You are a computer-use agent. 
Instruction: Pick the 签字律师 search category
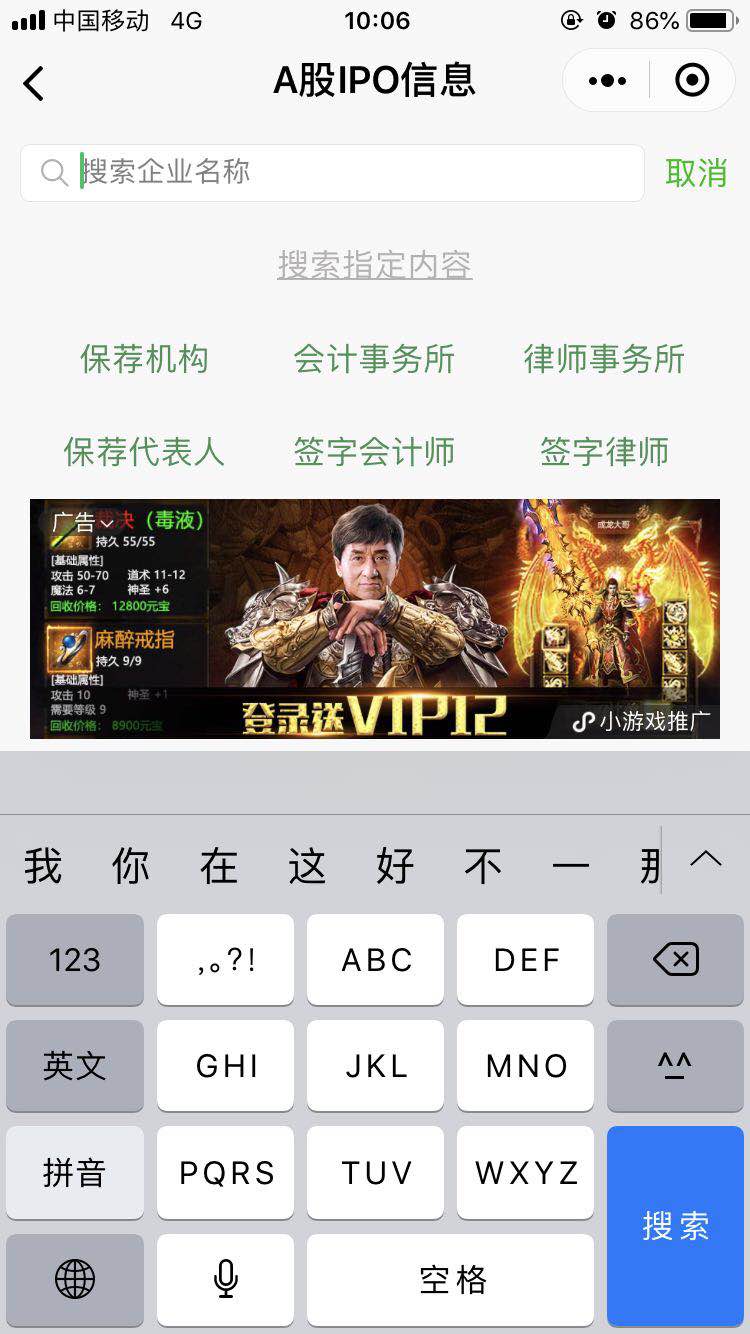[x=604, y=452]
